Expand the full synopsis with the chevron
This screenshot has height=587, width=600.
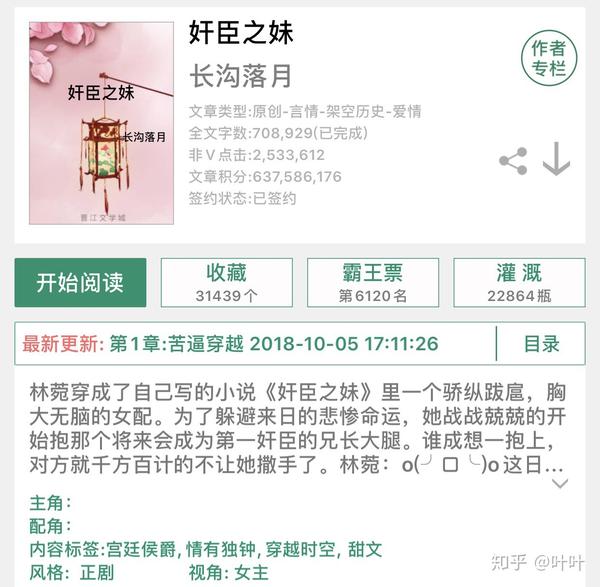[x=560, y=484]
